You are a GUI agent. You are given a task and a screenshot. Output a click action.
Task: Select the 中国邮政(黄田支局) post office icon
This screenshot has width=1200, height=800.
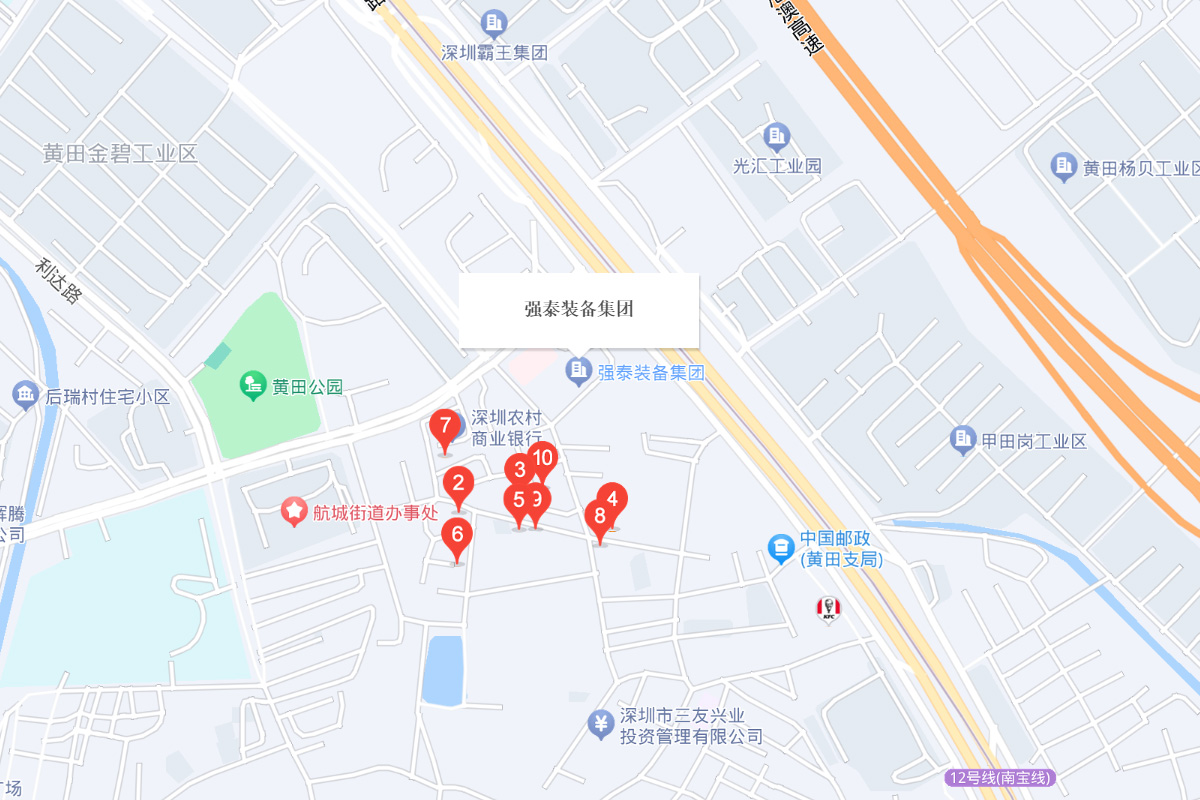780,548
